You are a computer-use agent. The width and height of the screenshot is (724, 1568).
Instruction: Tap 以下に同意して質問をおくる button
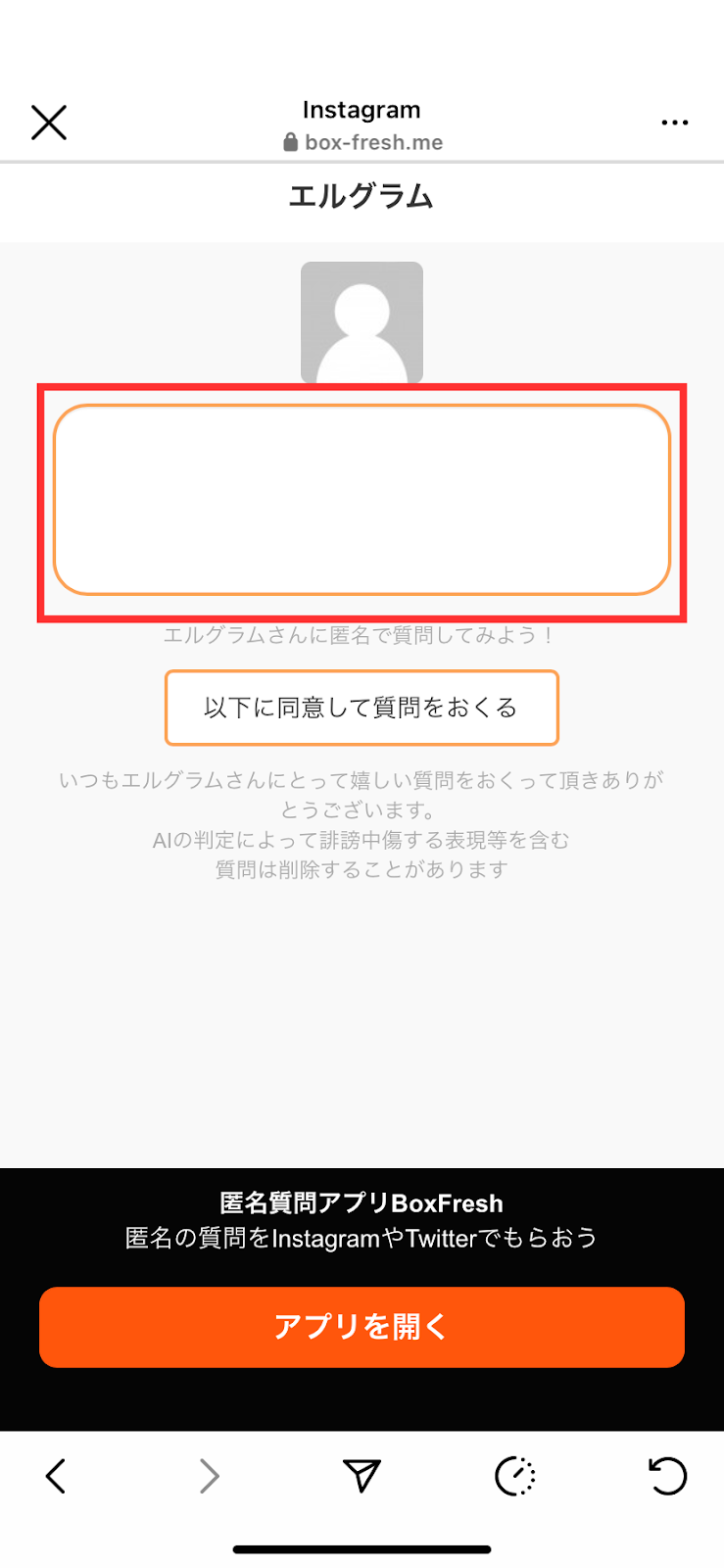(362, 708)
